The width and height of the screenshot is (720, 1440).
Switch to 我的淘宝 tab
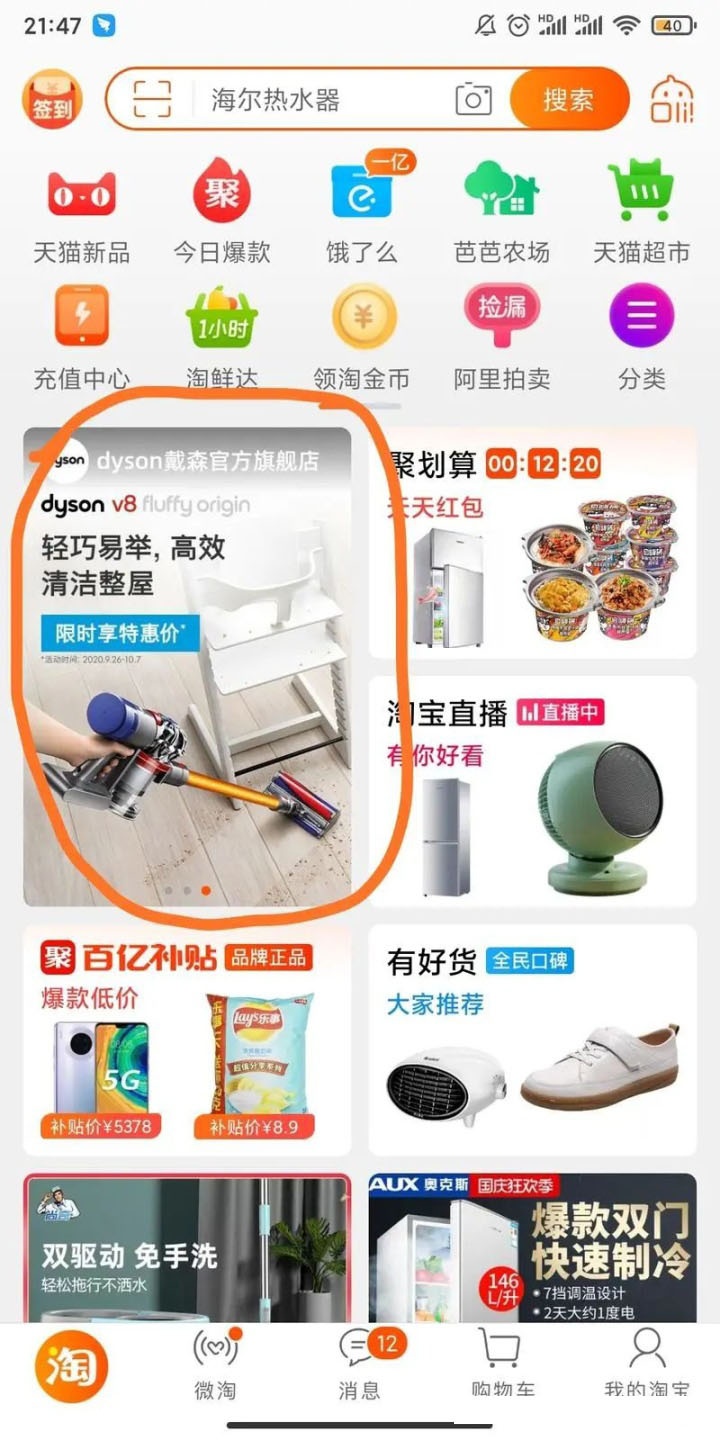[646, 1363]
